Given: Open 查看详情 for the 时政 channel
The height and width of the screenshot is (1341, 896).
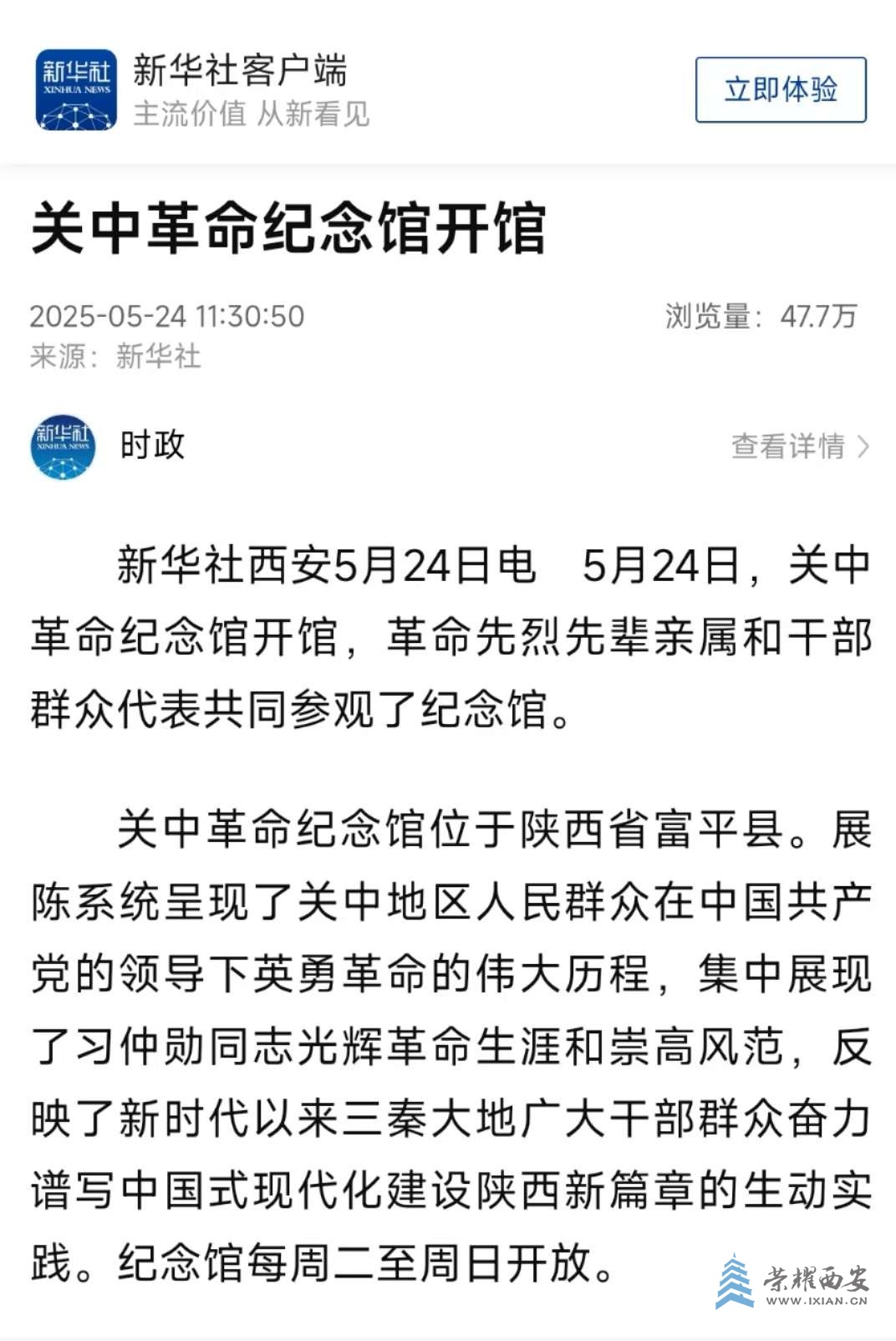Looking at the screenshot, I should pyautogui.click(x=799, y=446).
